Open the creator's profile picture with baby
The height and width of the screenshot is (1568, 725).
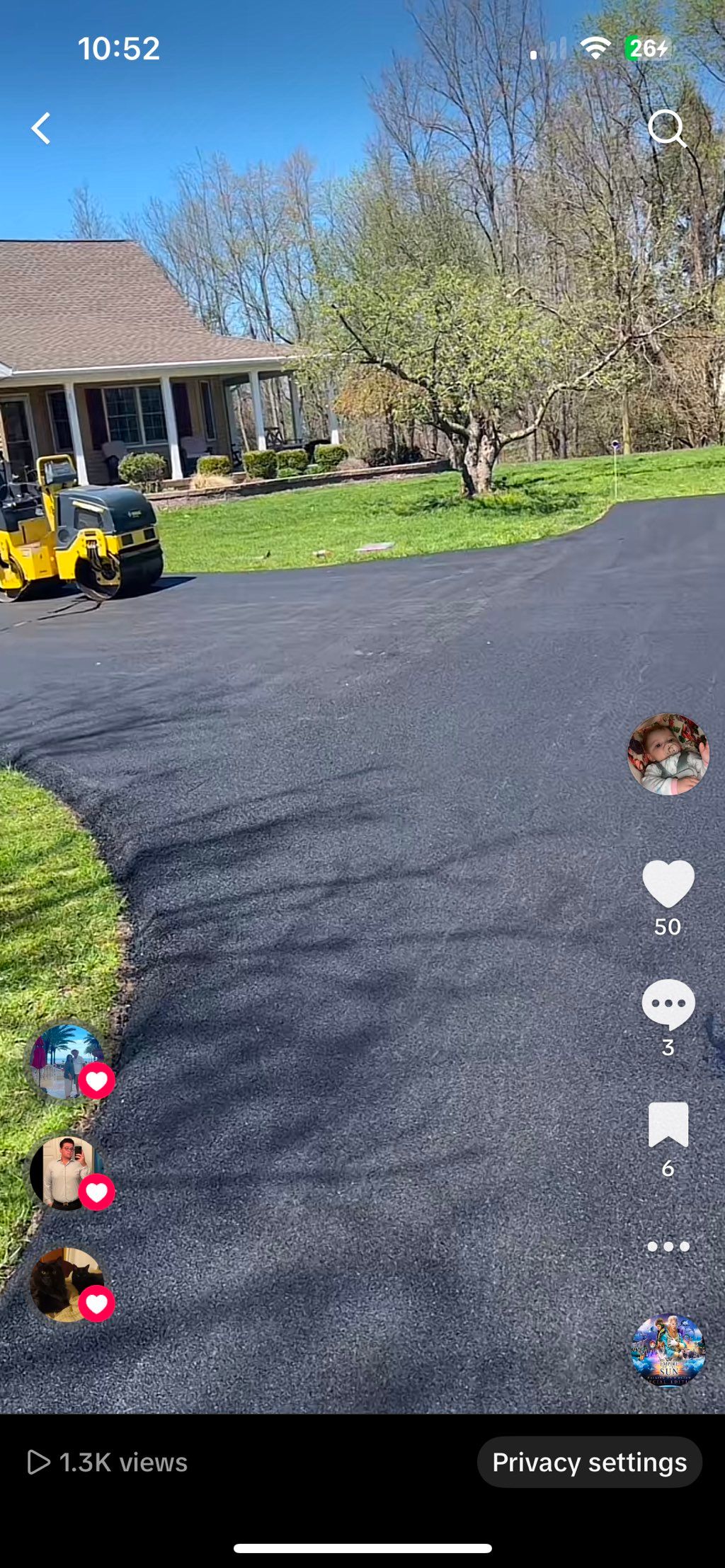click(x=668, y=754)
